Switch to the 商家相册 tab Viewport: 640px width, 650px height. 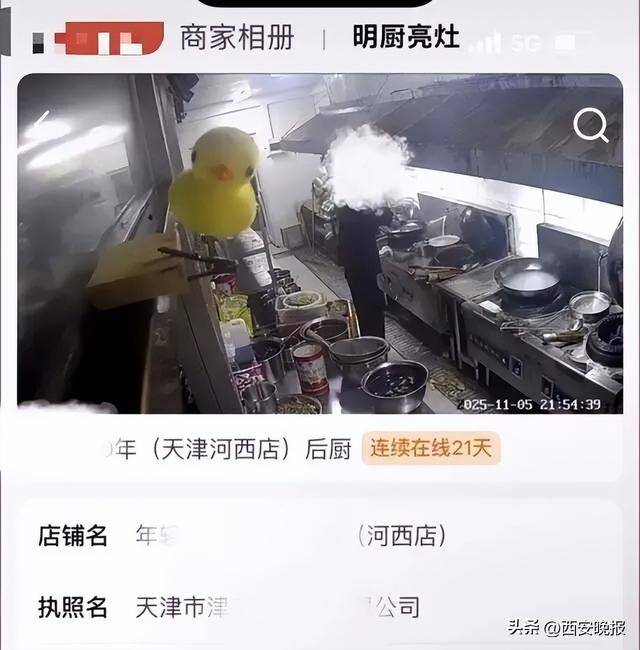tap(237, 38)
